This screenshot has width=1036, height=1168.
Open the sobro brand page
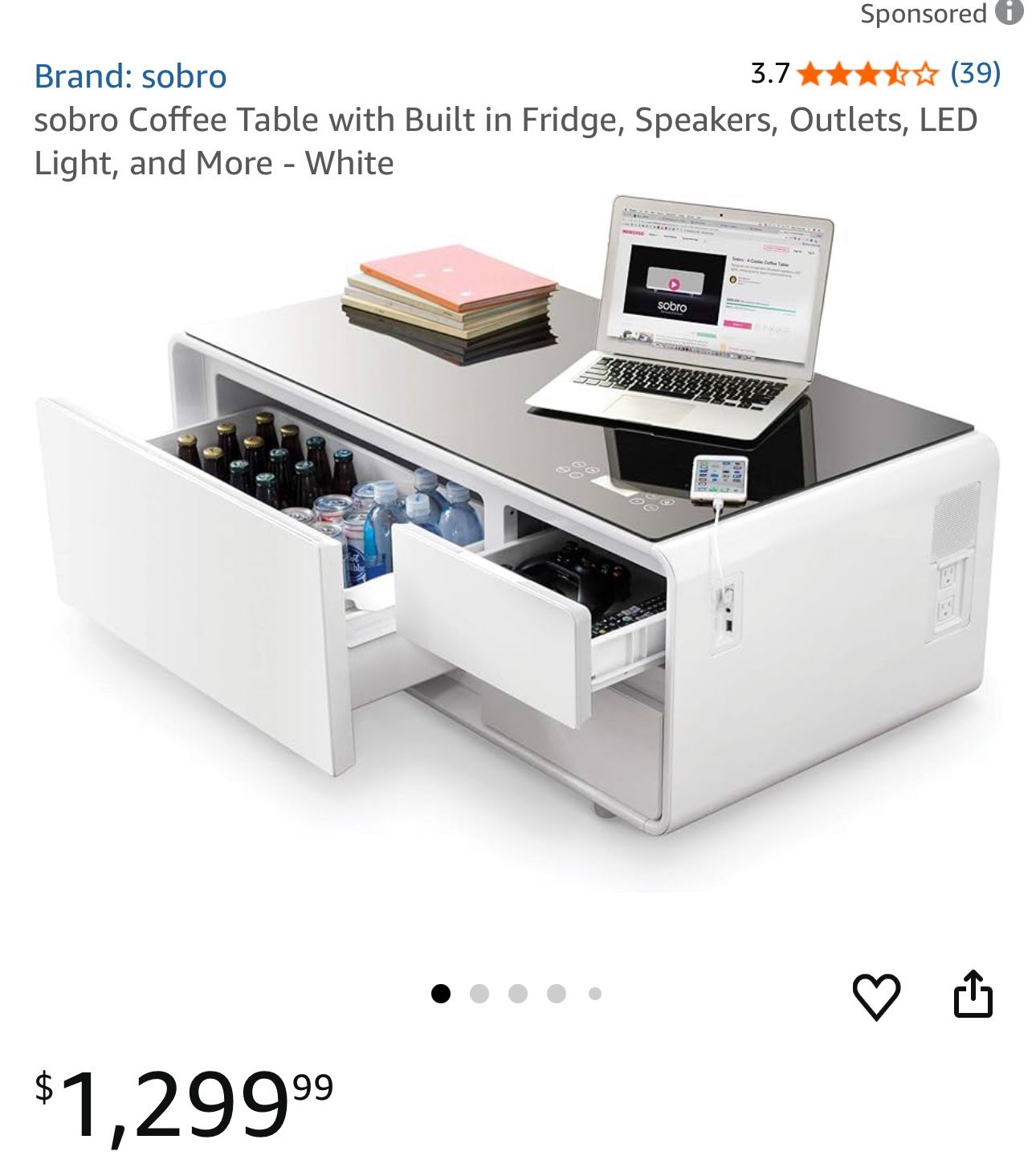coord(132,76)
